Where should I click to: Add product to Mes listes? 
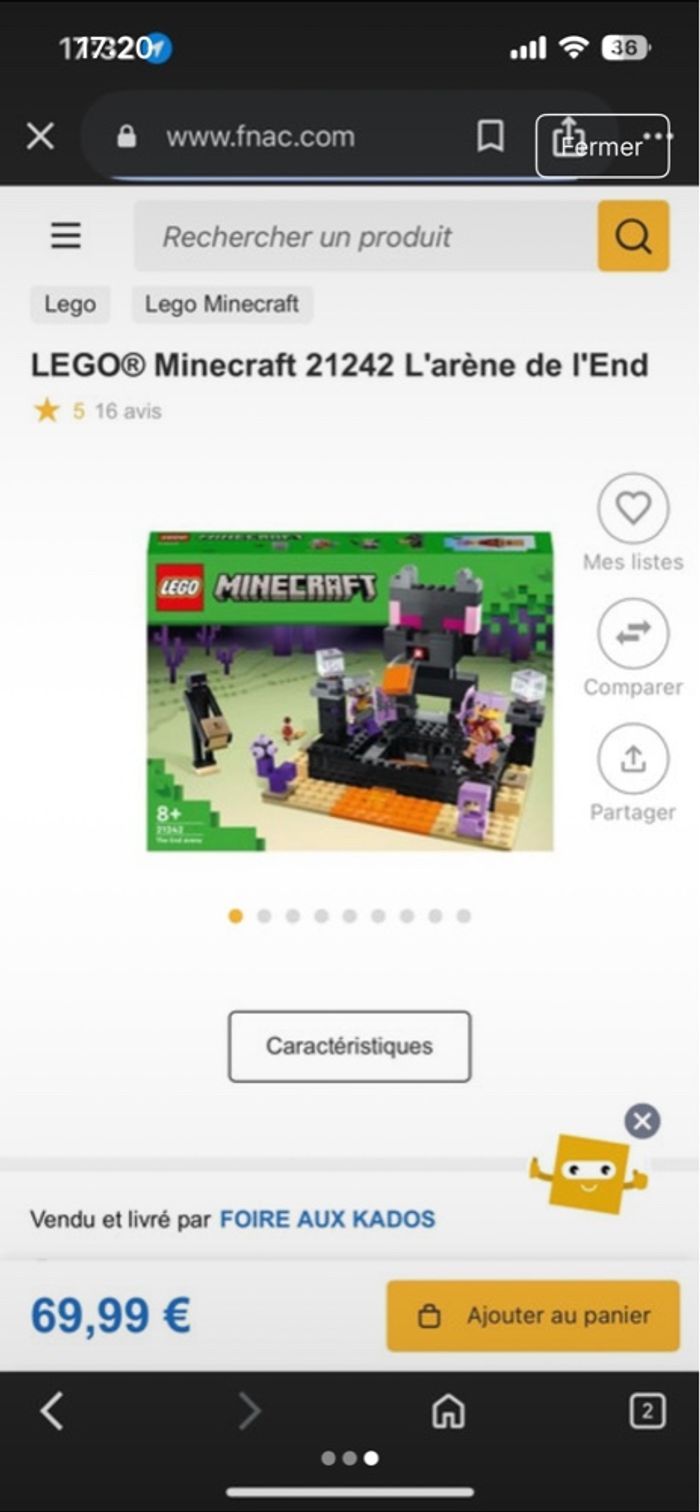[633, 509]
